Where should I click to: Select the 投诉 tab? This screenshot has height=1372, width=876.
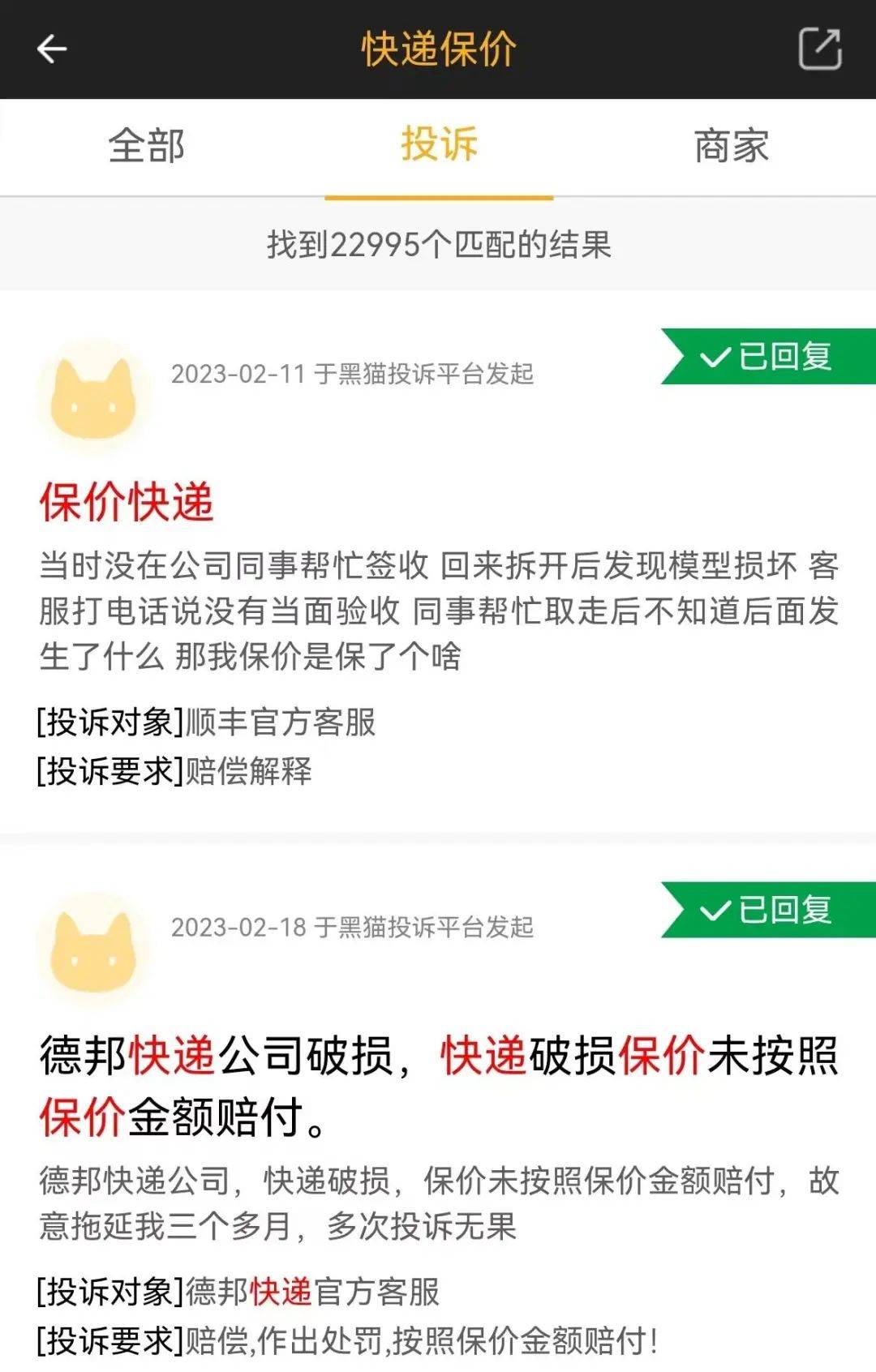(439, 146)
